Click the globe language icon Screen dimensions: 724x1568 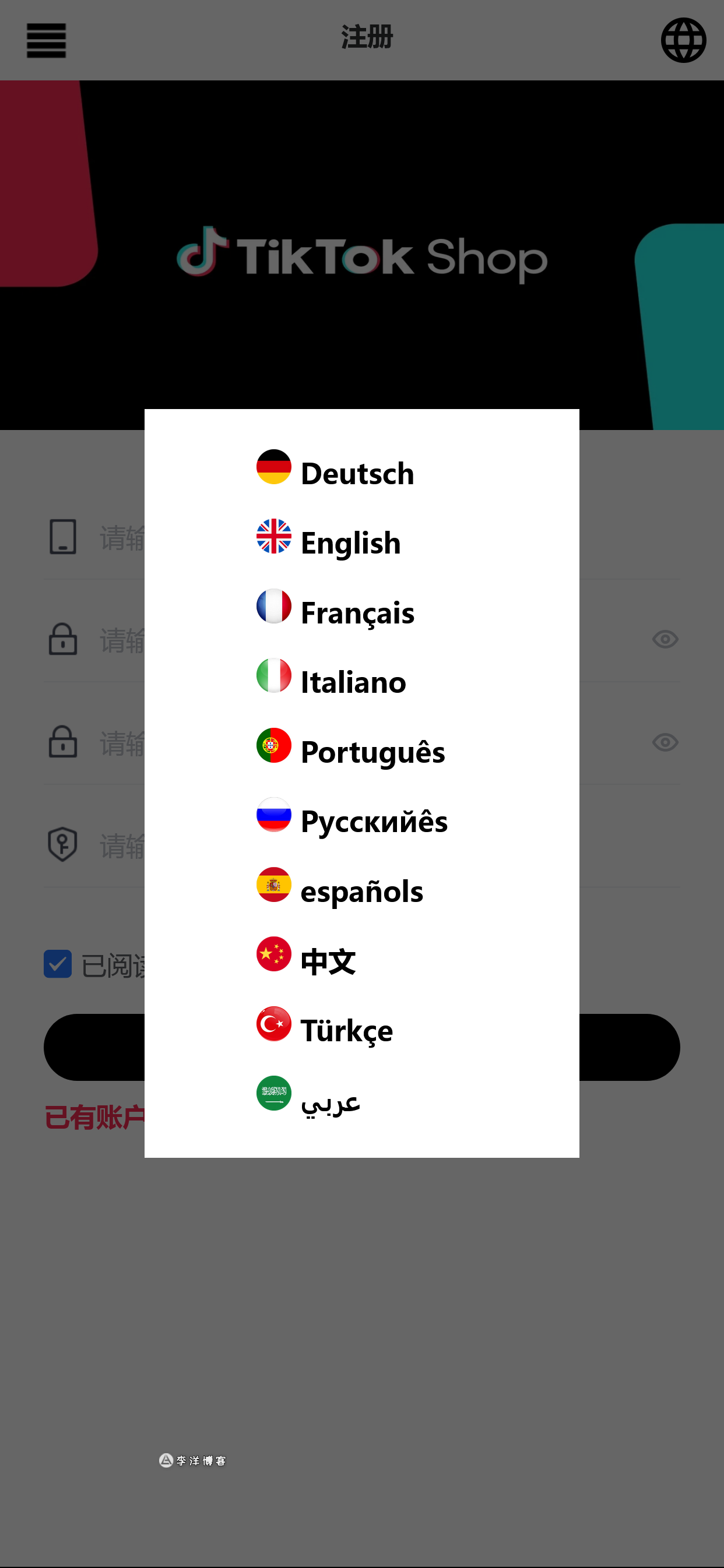pyautogui.click(x=684, y=40)
